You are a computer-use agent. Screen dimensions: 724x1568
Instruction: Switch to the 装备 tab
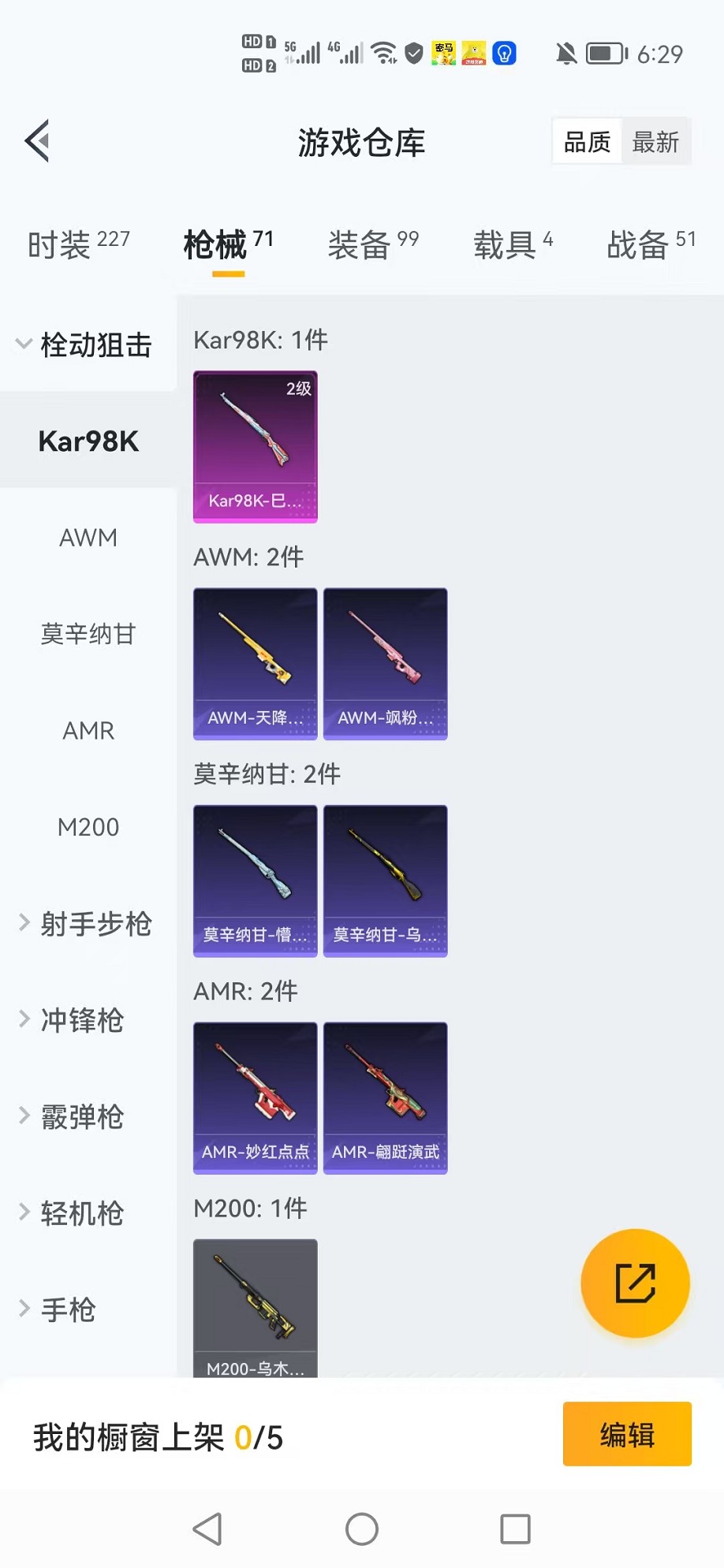373,244
